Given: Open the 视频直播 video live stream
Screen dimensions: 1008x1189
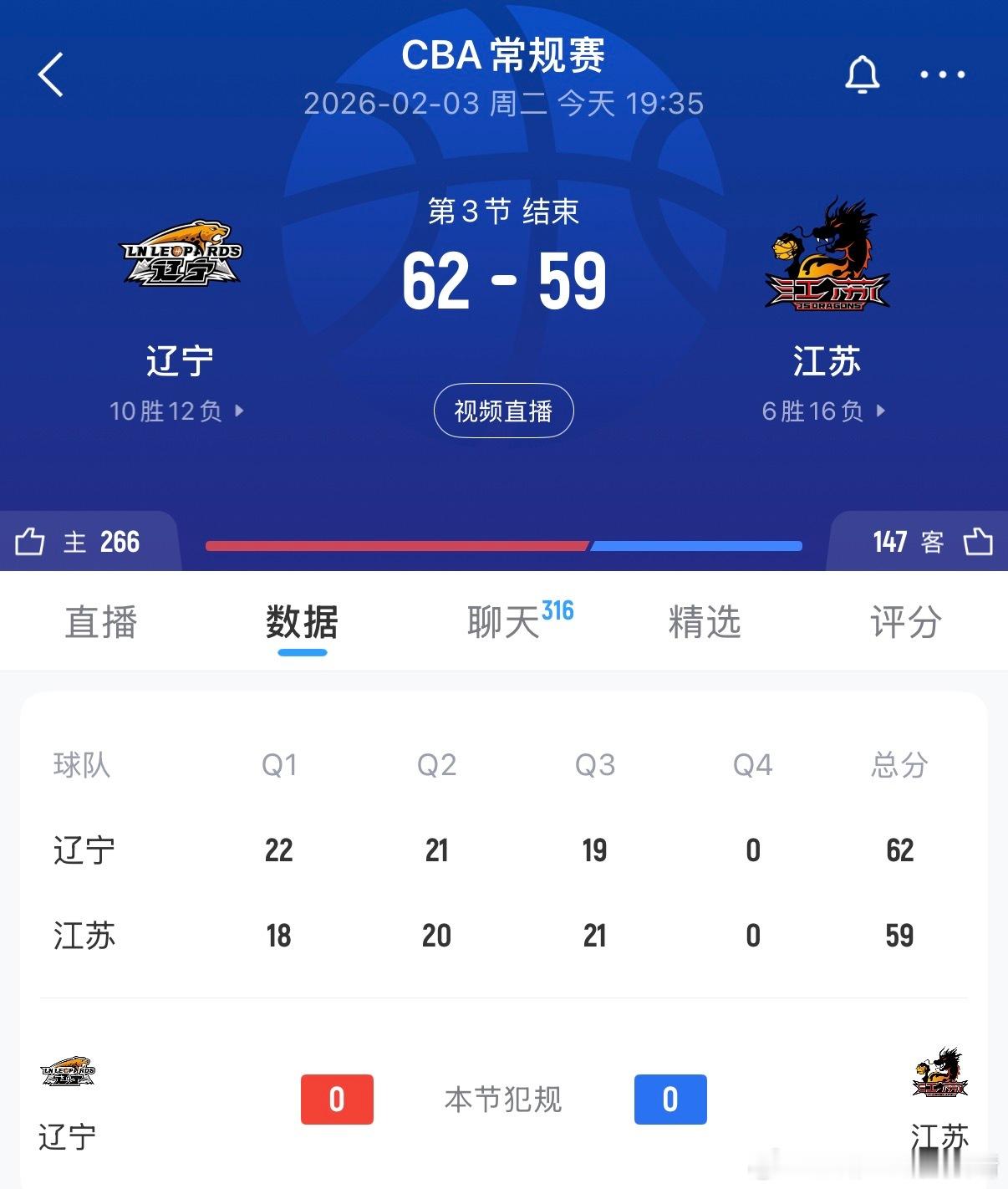Looking at the screenshot, I should click(x=503, y=411).
